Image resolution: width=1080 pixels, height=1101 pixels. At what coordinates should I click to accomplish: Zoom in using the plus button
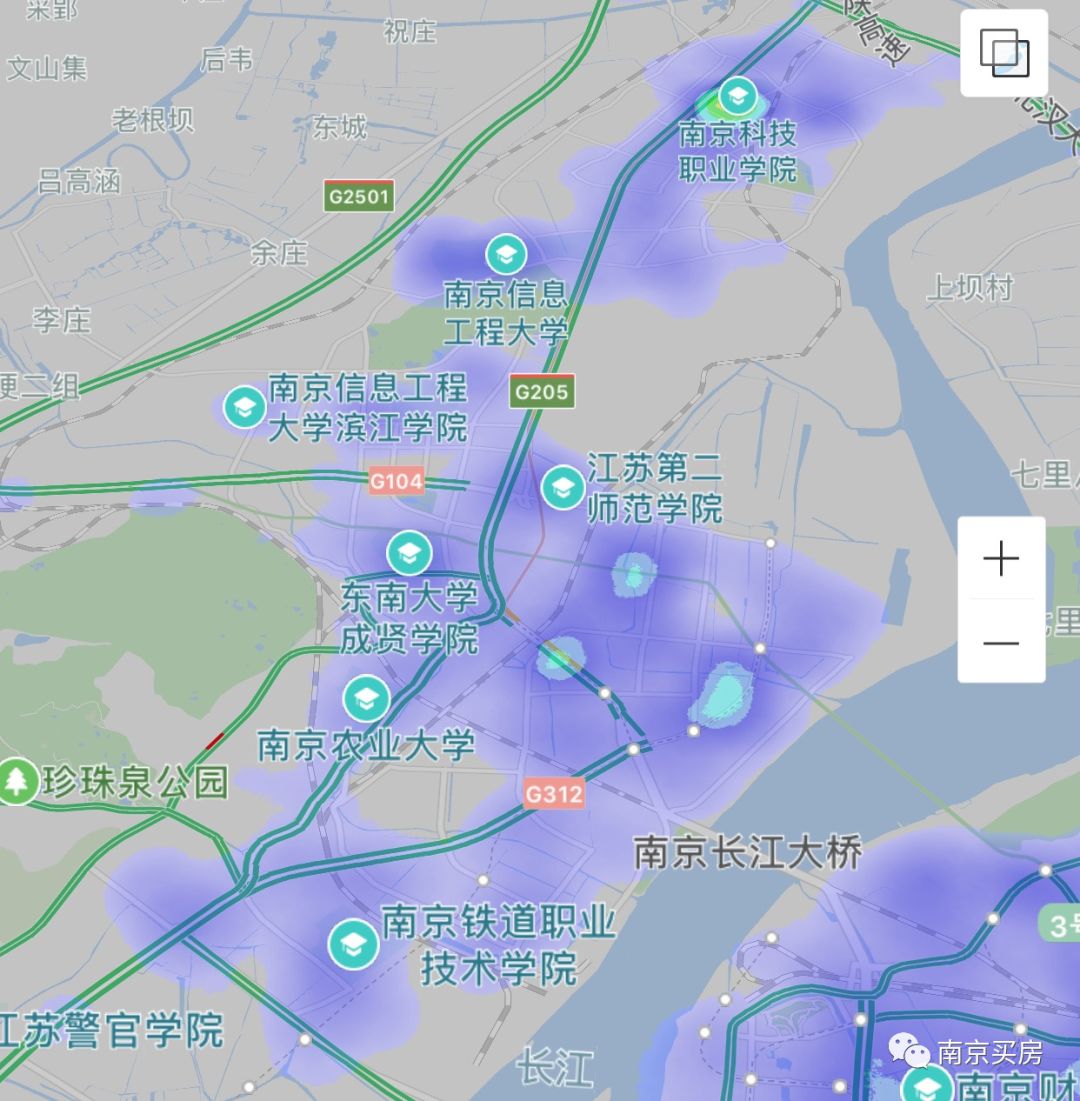[x=1001, y=559]
